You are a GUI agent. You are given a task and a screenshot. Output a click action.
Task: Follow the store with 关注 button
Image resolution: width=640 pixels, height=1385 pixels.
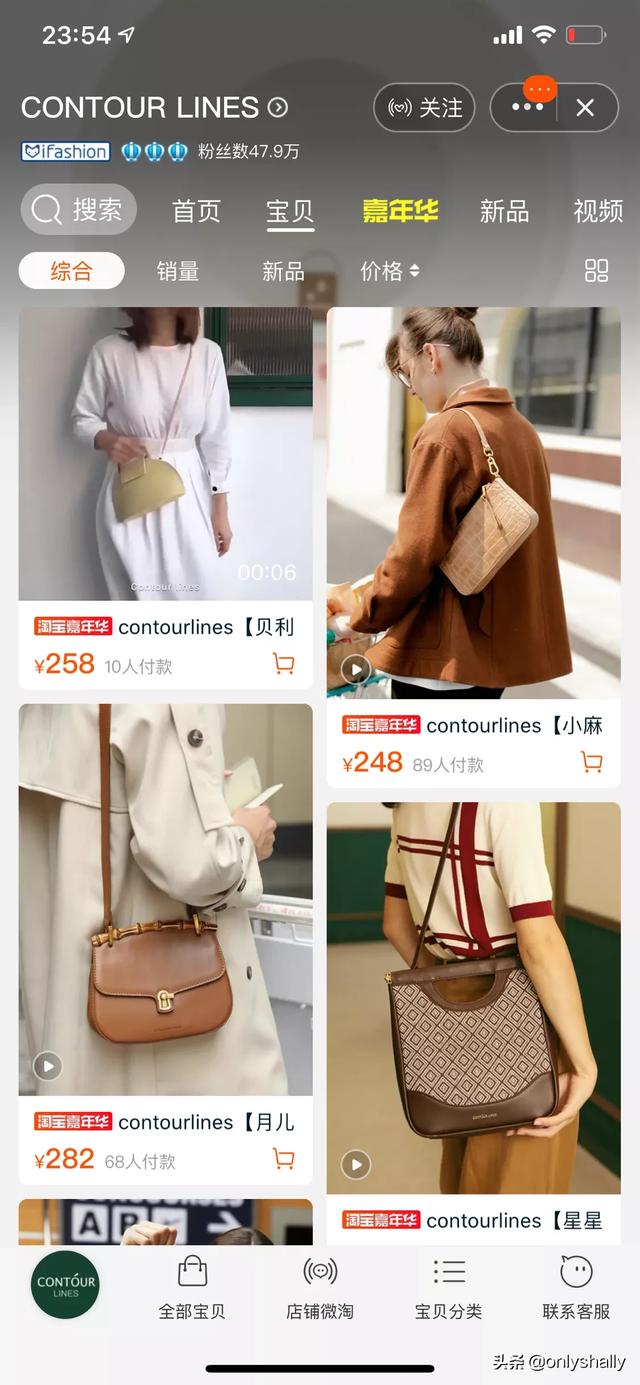[x=424, y=108]
